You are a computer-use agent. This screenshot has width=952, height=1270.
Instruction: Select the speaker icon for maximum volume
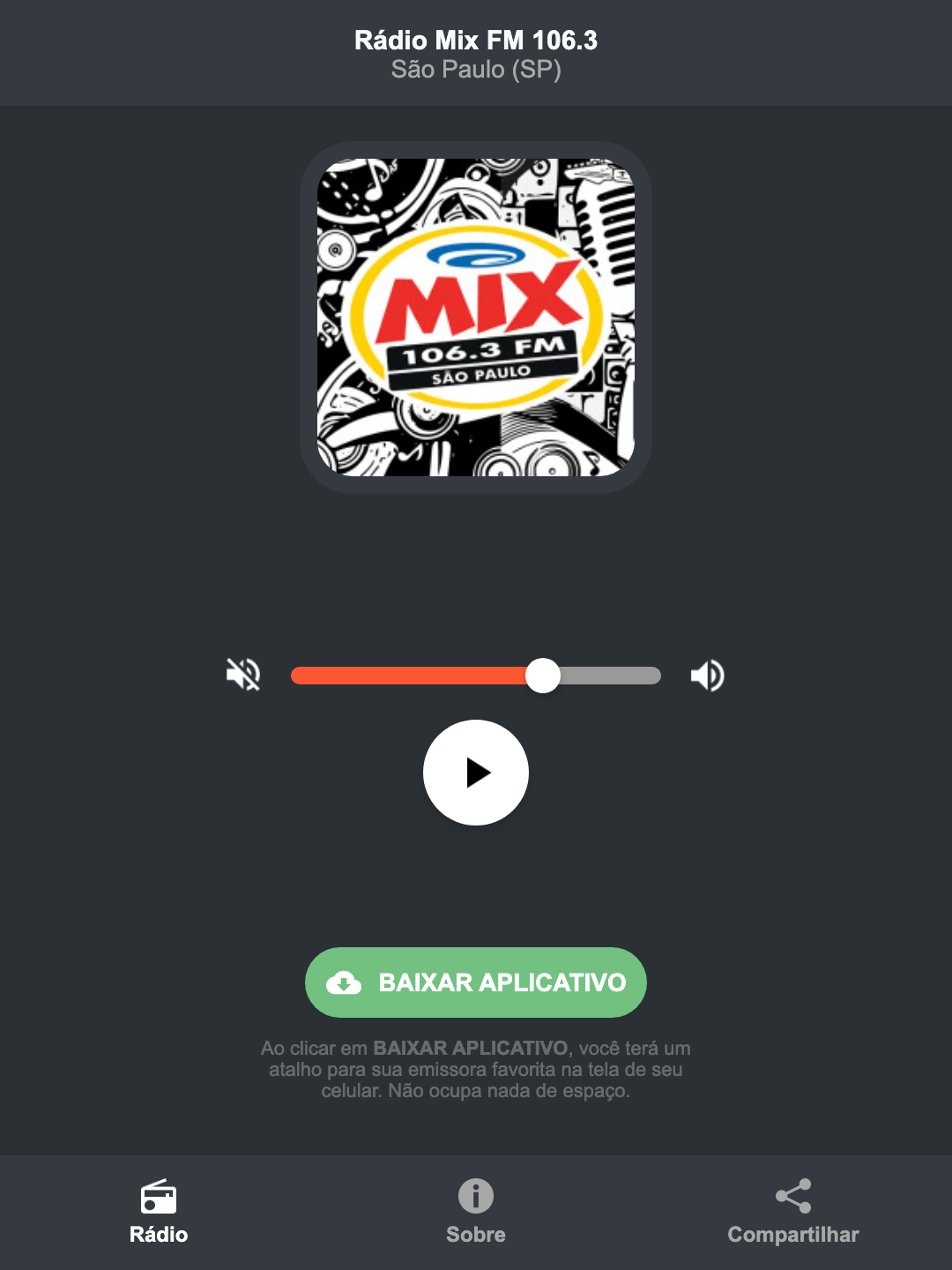pyautogui.click(x=707, y=675)
